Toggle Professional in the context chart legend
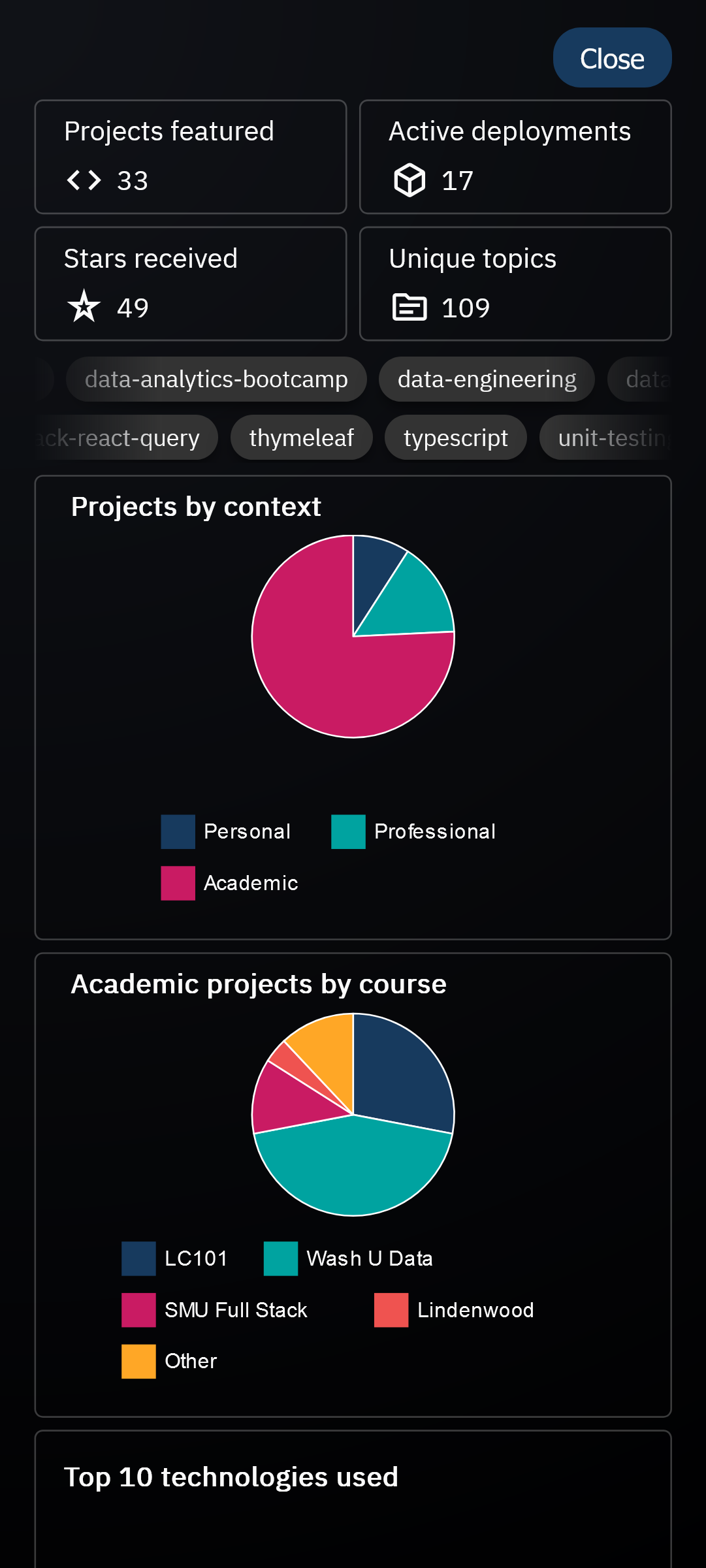This screenshot has width=706, height=1568. 413,831
